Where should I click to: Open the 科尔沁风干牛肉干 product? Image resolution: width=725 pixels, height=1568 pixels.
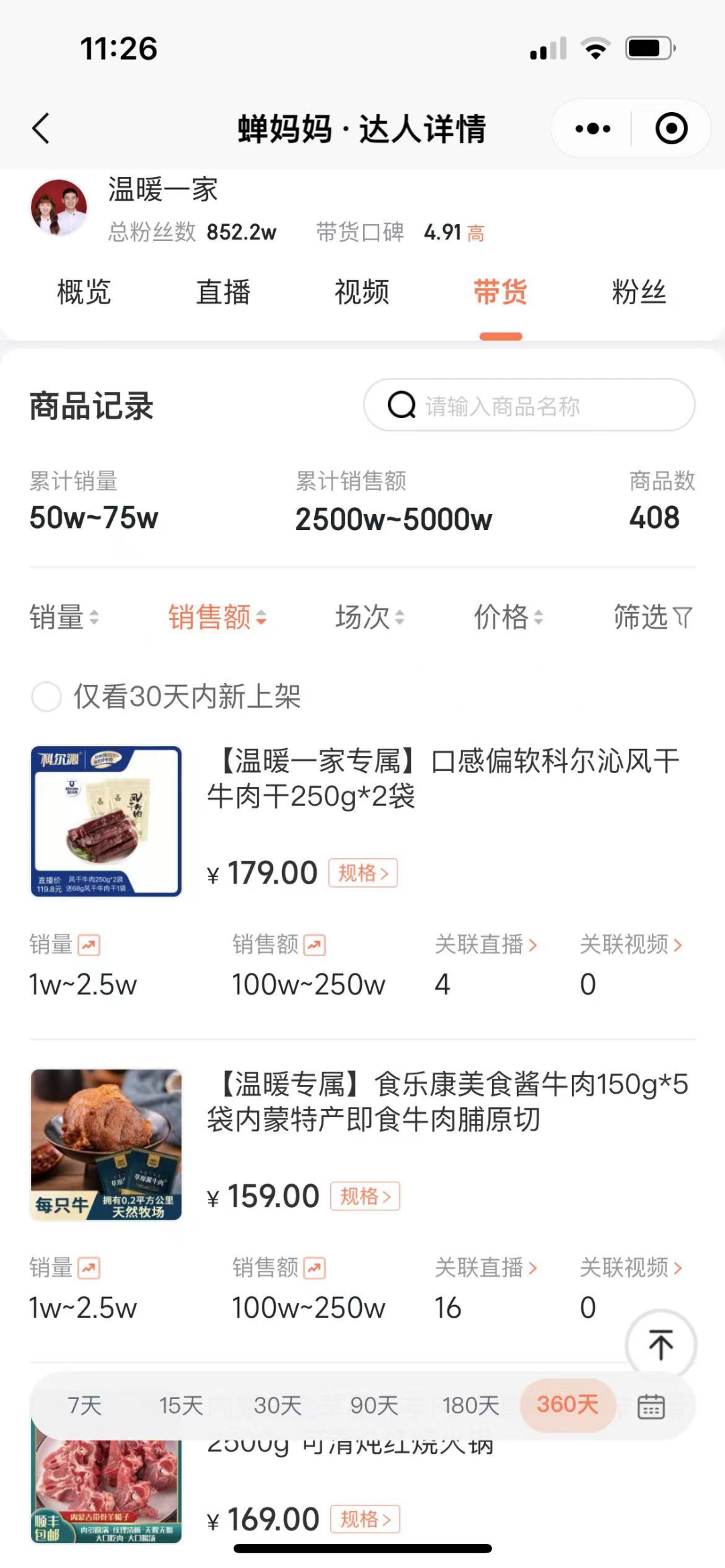tap(443, 778)
